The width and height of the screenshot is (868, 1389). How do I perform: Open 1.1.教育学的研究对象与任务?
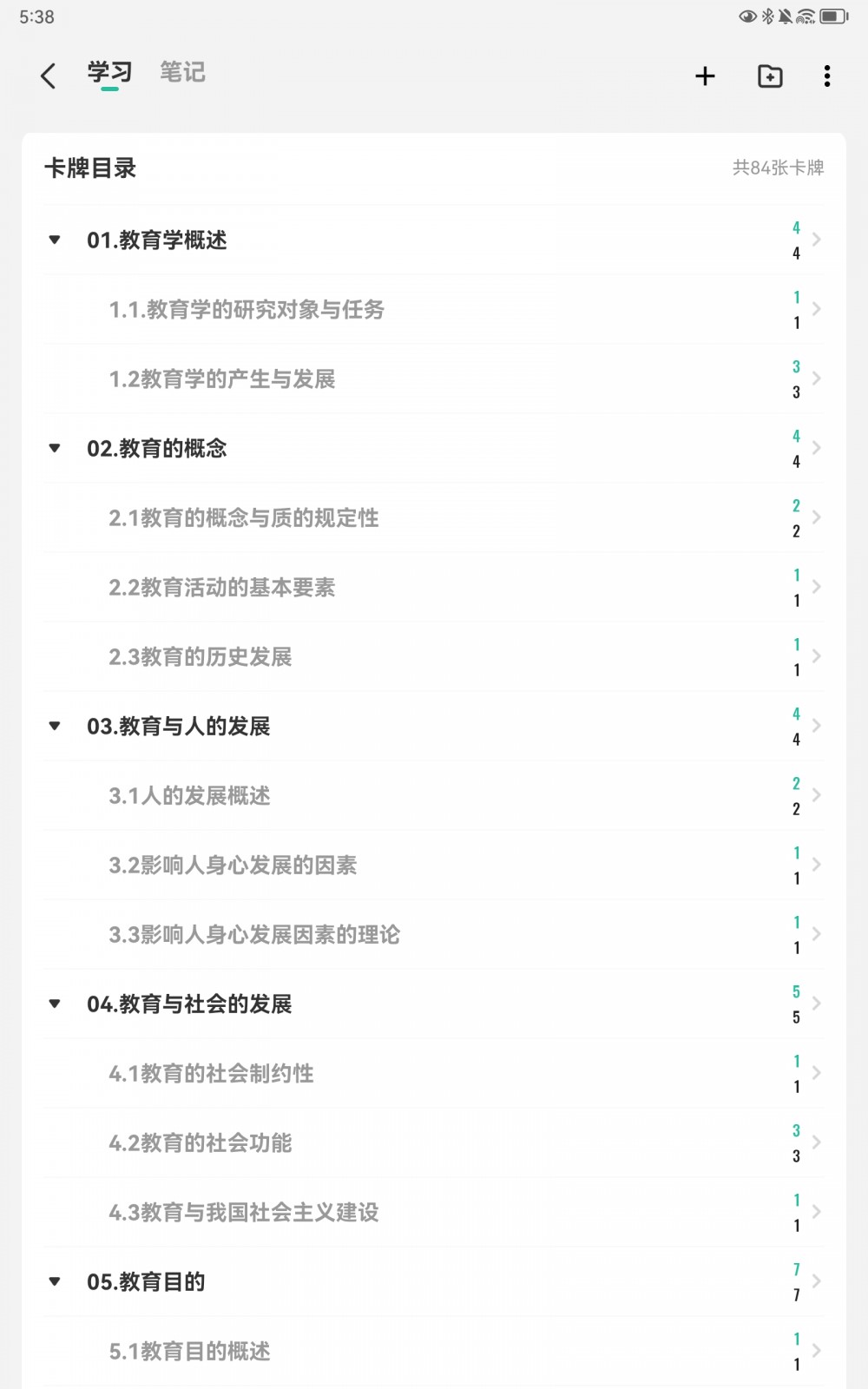pos(434,309)
